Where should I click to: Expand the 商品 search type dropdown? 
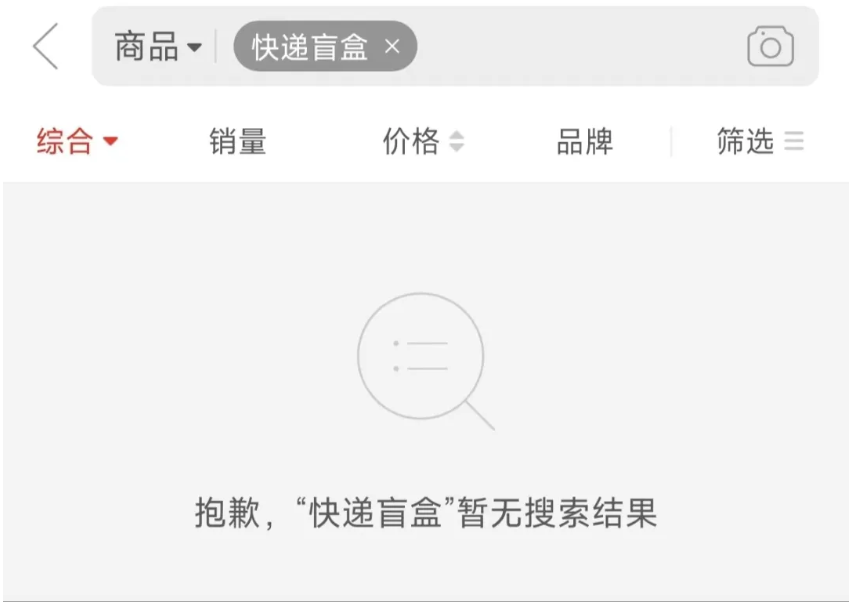coord(158,47)
